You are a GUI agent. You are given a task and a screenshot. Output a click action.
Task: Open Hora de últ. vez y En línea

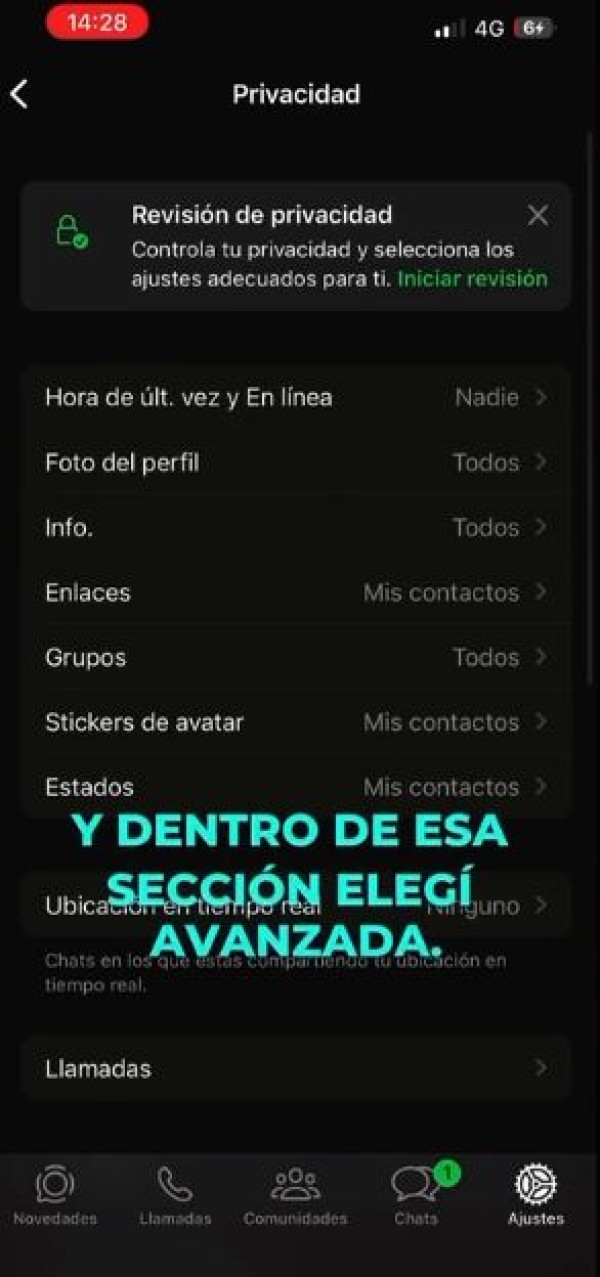[296, 398]
